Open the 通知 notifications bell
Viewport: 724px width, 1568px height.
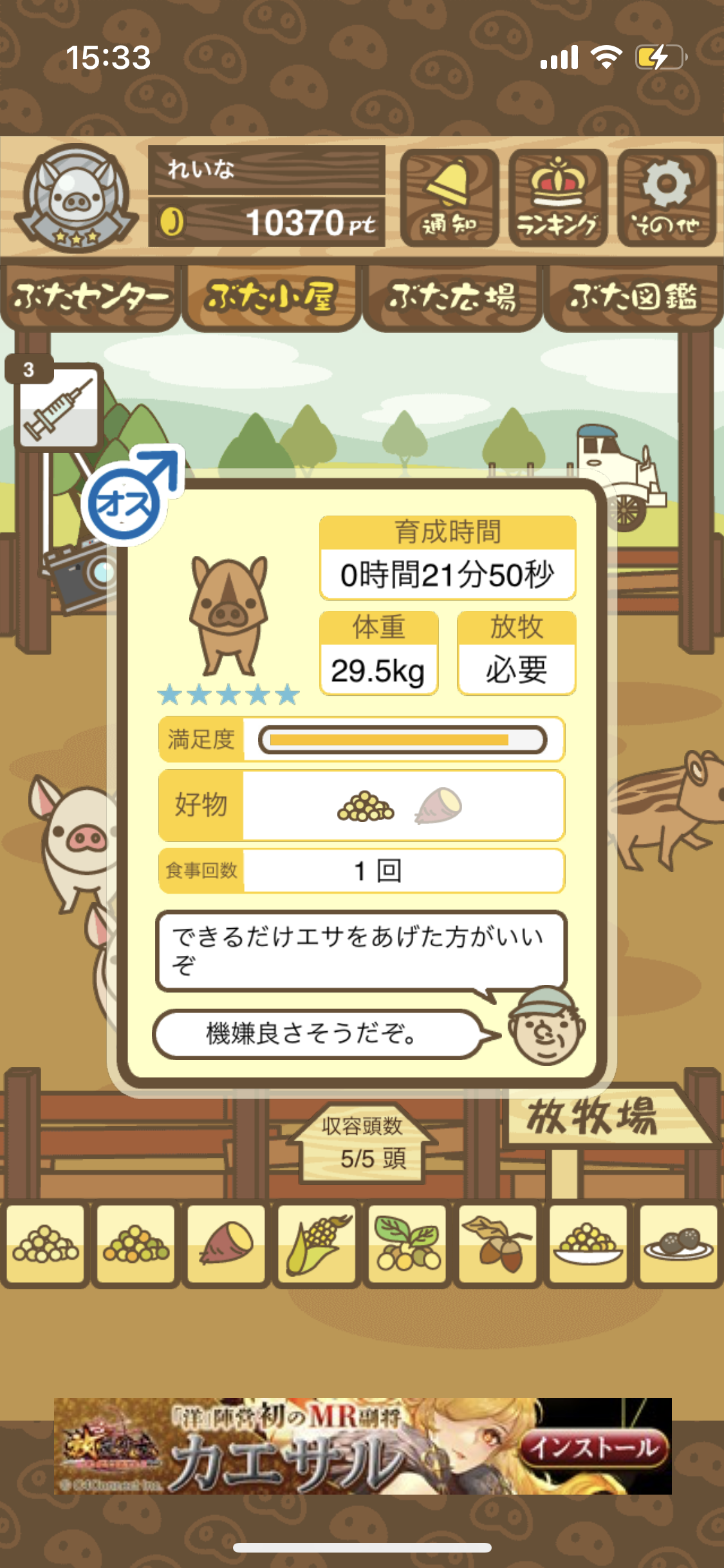click(x=449, y=198)
